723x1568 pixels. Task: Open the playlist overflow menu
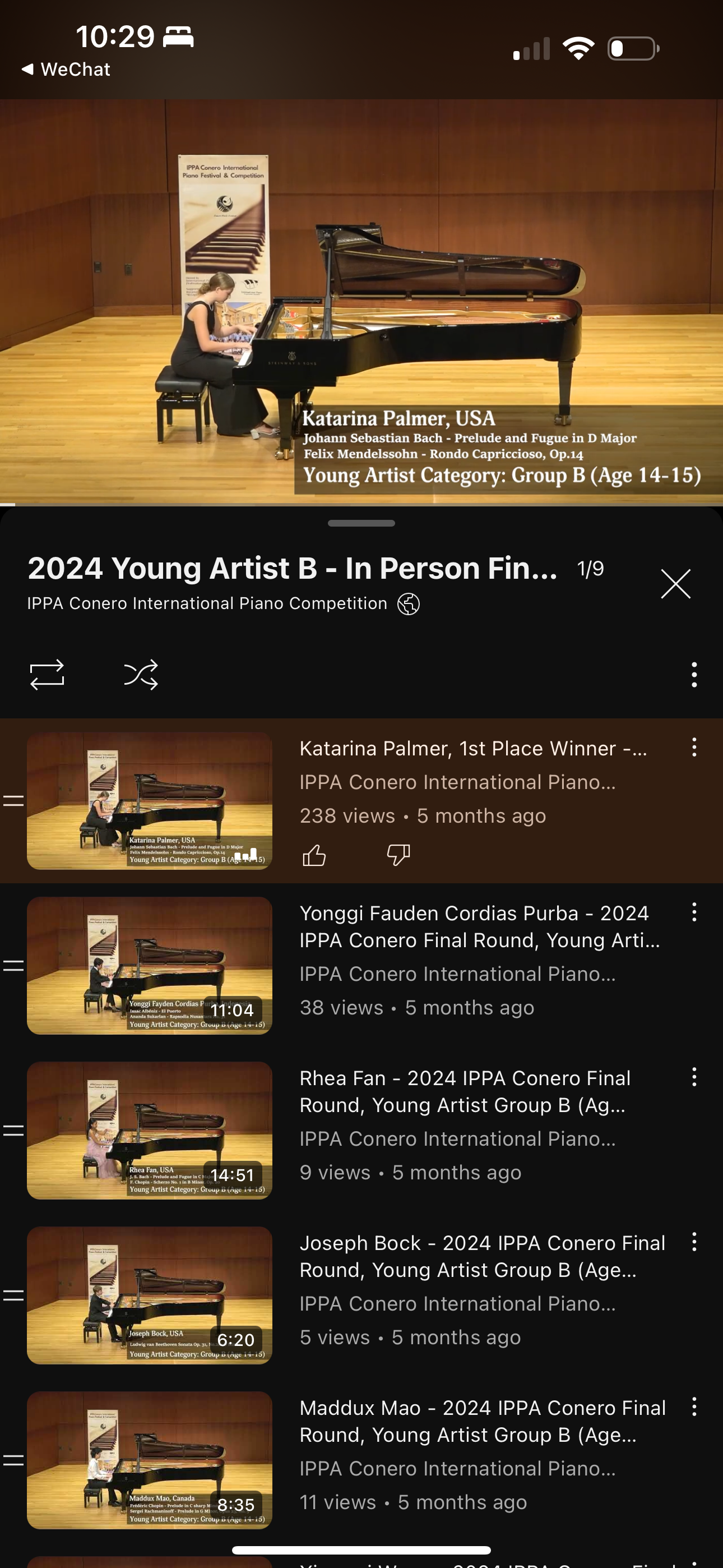coord(694,675)
